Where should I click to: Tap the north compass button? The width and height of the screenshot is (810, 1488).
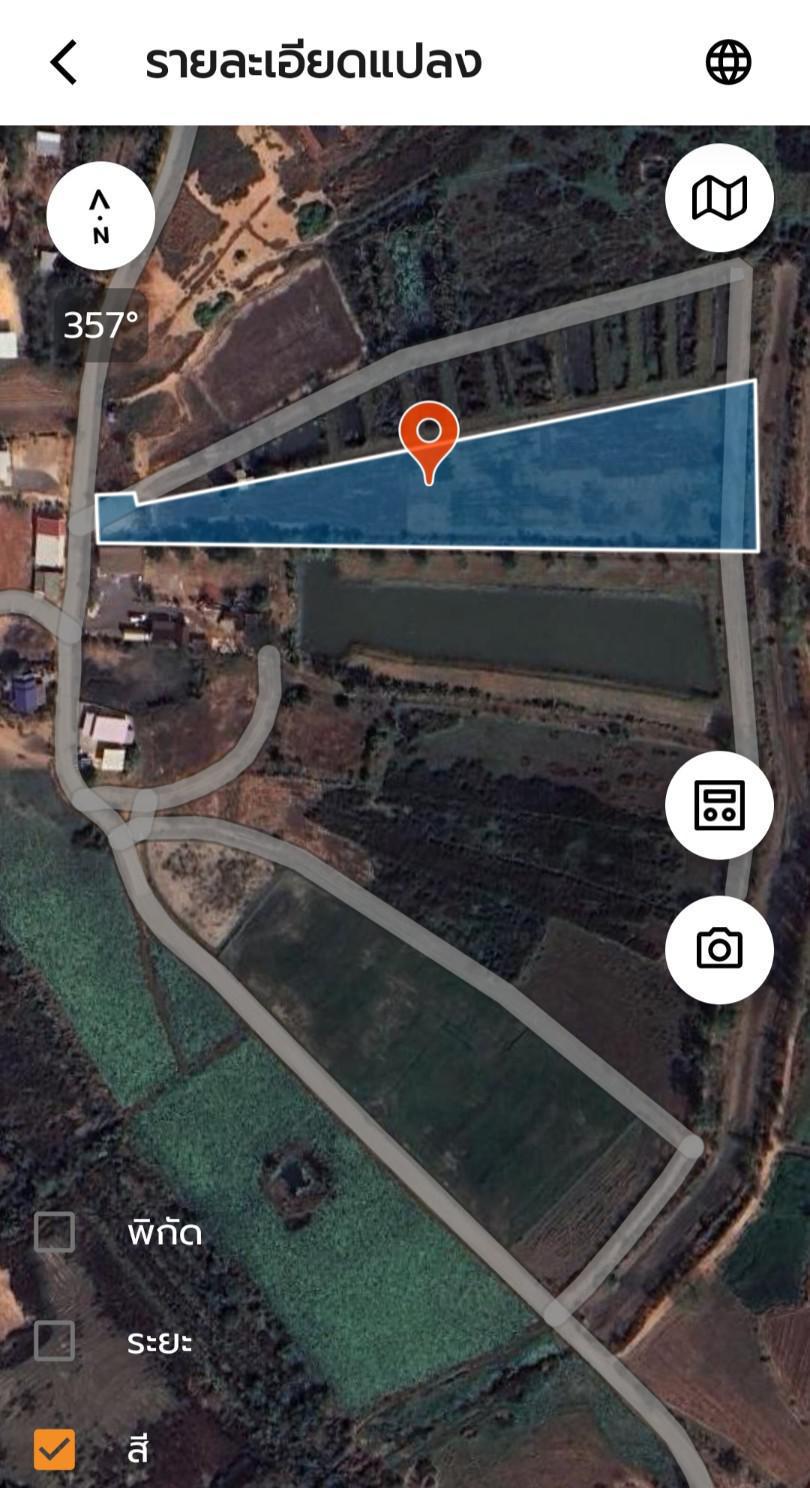point(100,216)
